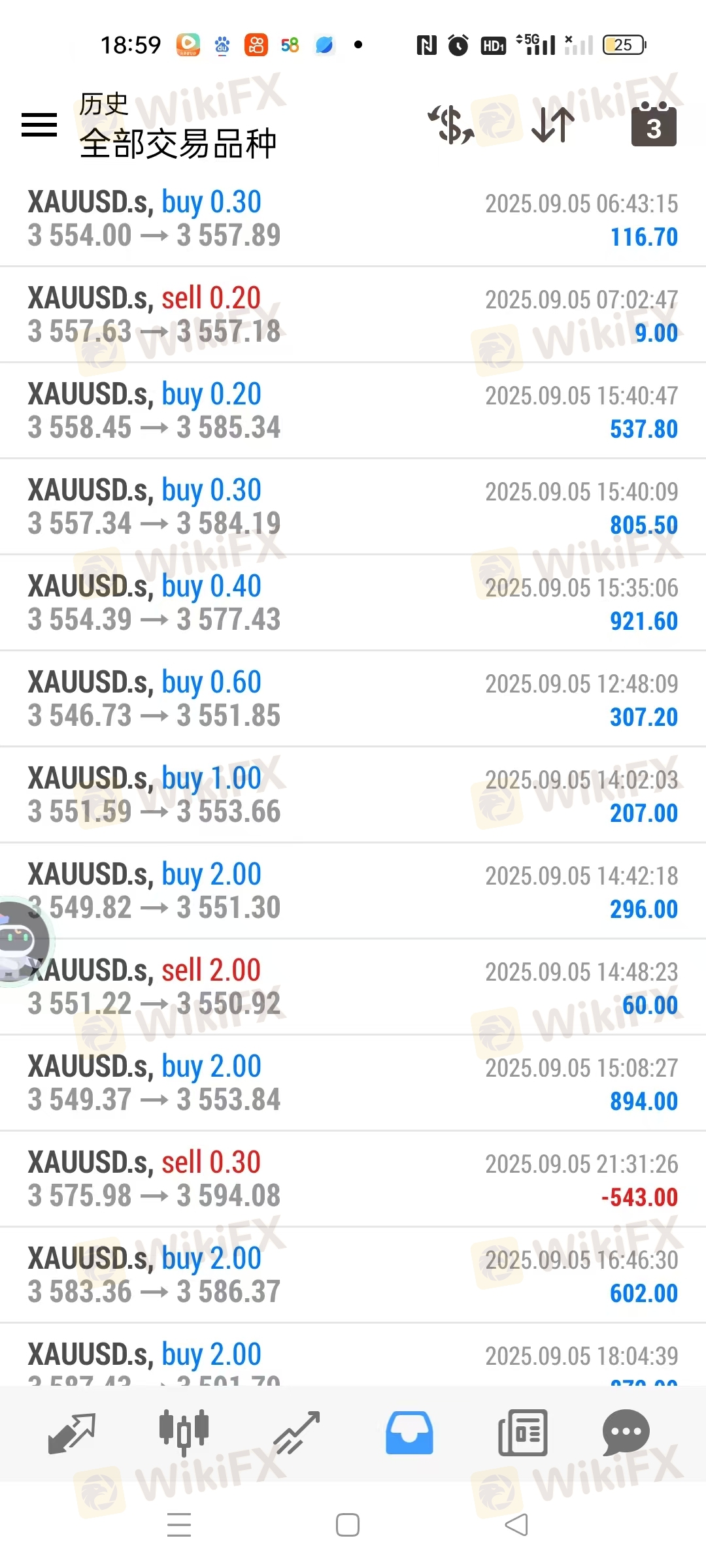Open the chat messages tab
Image resolution: width=706 pixels, height=1568 pixels.
626,1433
